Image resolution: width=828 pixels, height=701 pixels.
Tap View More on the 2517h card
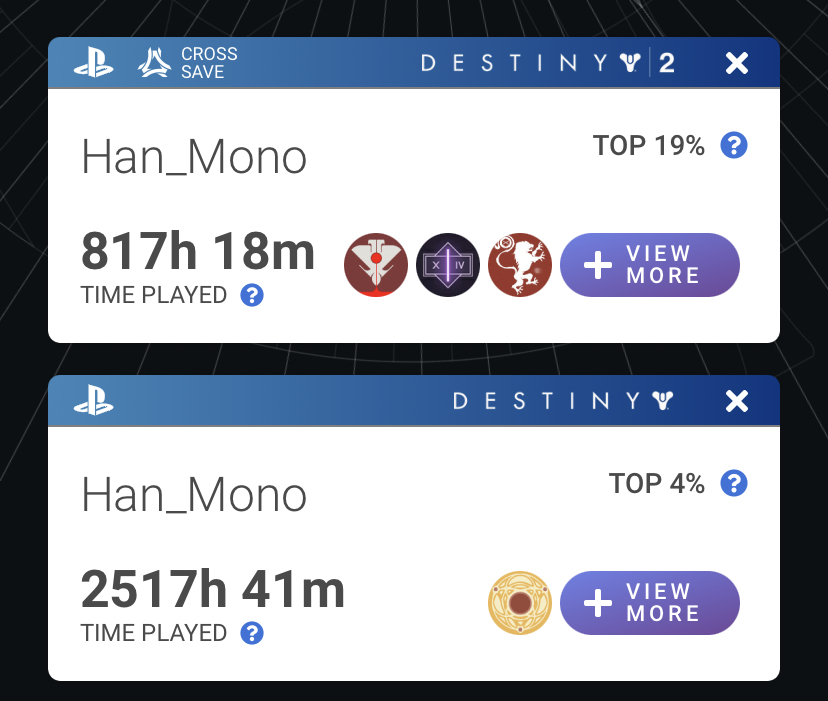[x=650, y=603]
